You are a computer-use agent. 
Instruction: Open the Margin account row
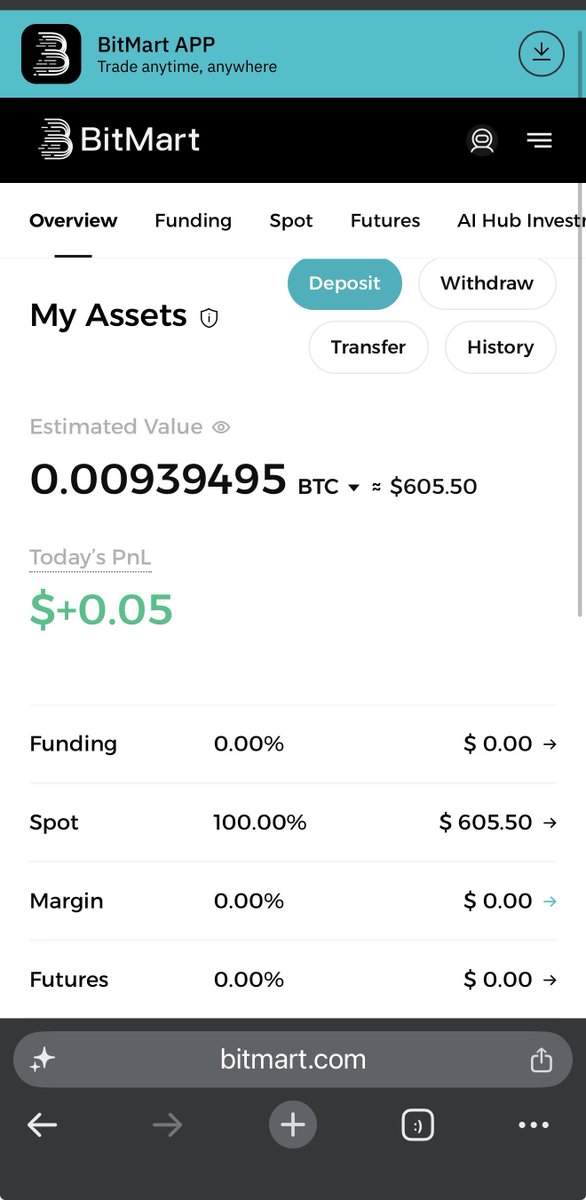pos(293,901)
